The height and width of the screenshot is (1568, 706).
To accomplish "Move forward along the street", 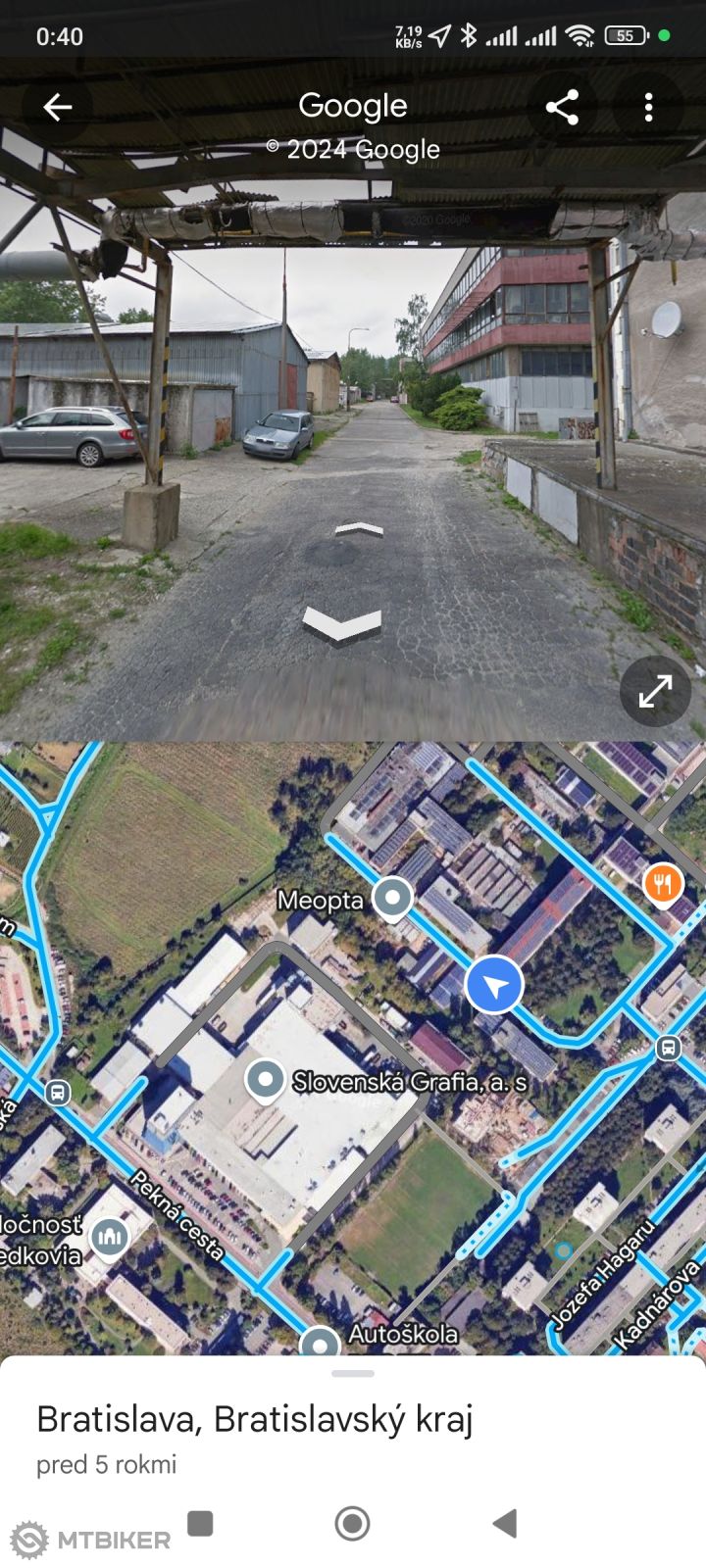I will tap(359, 530).
